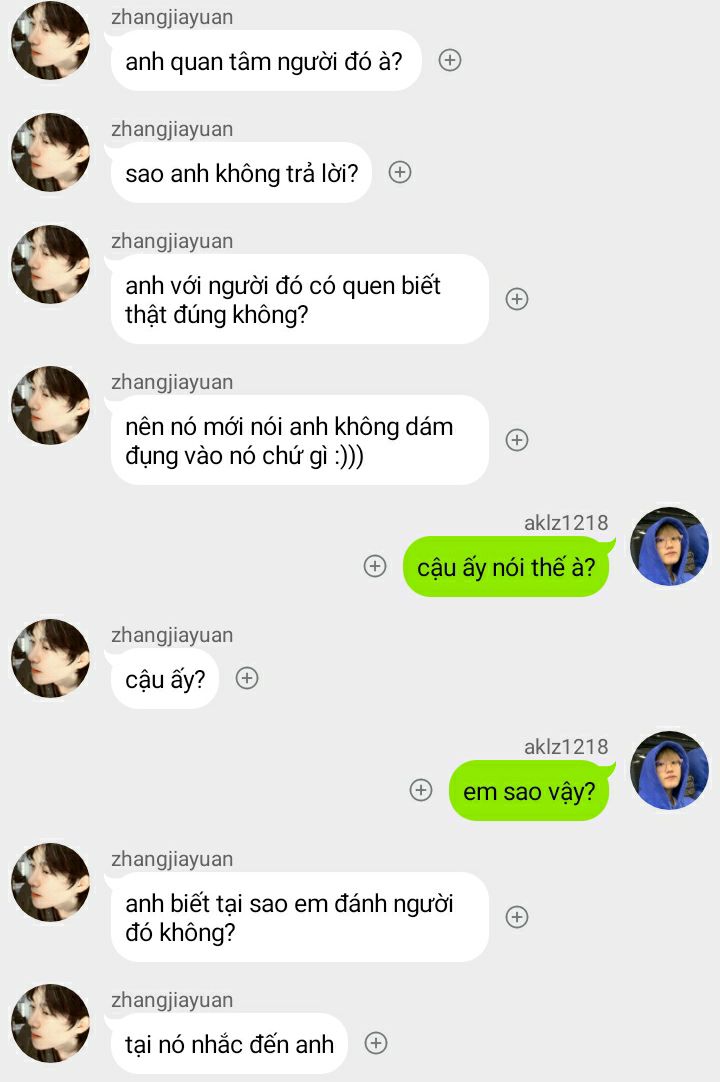Tap plus icon beside "sao anh không trả lời?"
This screenshot has width=720, height=1082.
400,172
